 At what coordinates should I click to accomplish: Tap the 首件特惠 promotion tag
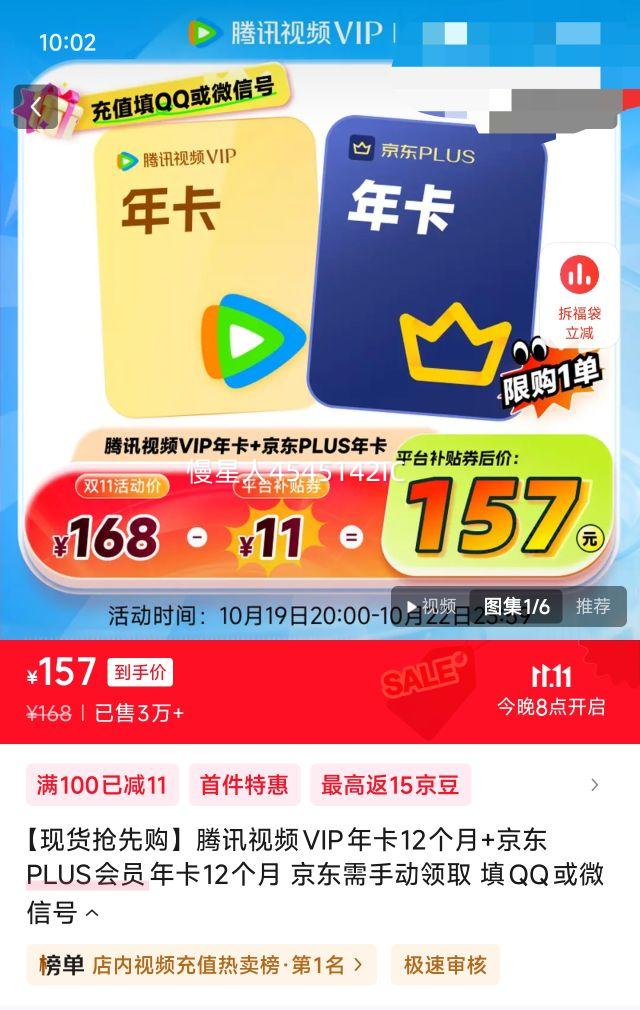pyautogui.click(x=244, y=785)
